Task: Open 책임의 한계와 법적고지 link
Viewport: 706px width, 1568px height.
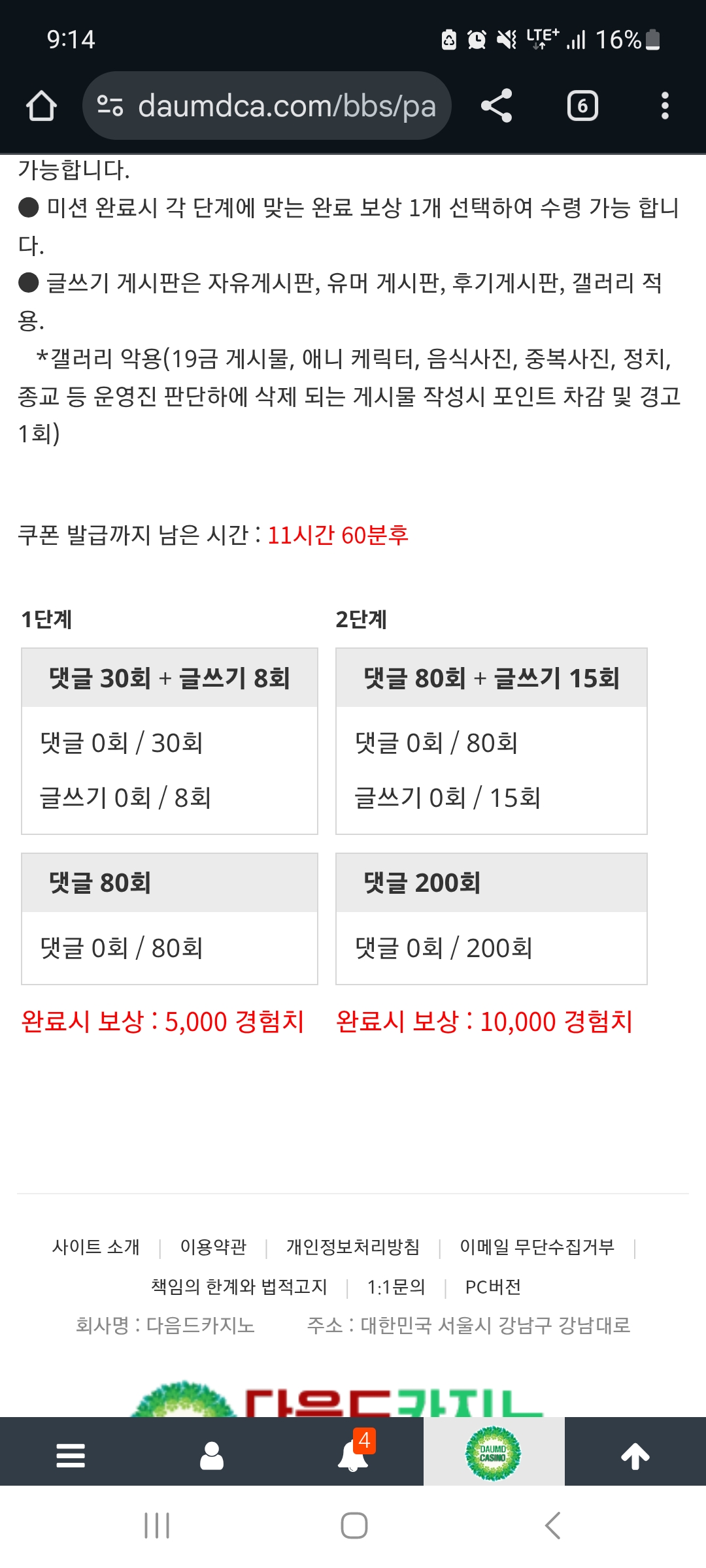Action: click(239, 1287)
